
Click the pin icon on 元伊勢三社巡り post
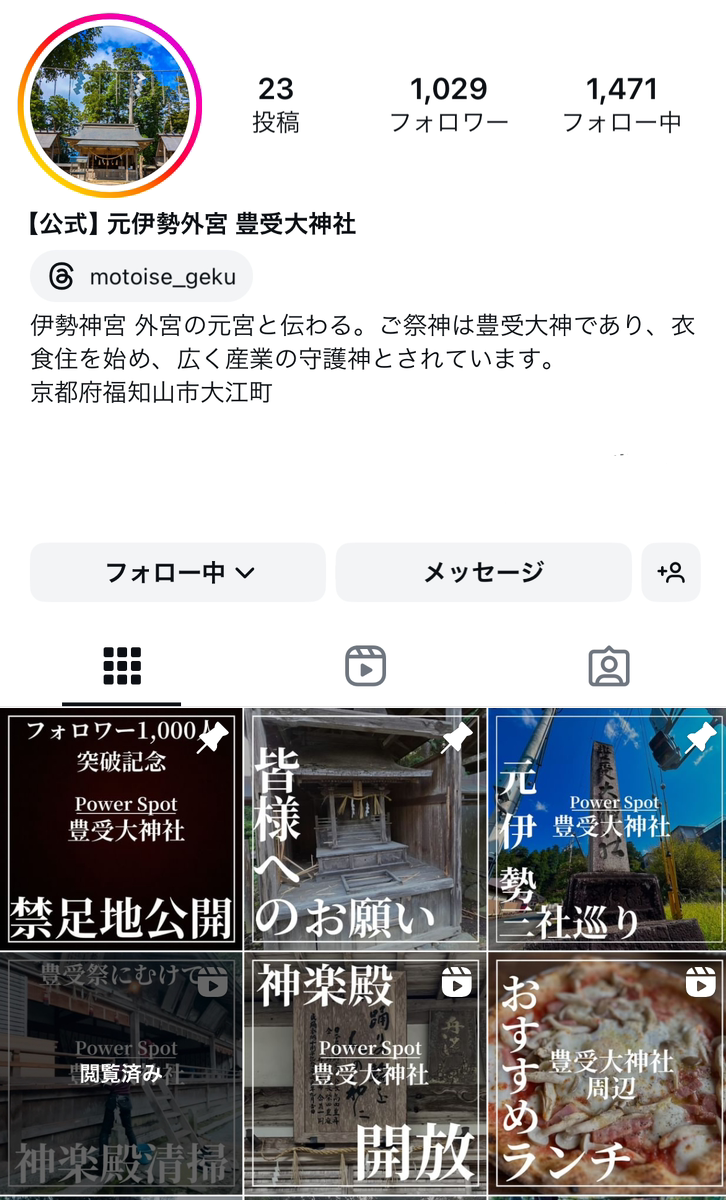pyautogui.click(x=697, y=737)
